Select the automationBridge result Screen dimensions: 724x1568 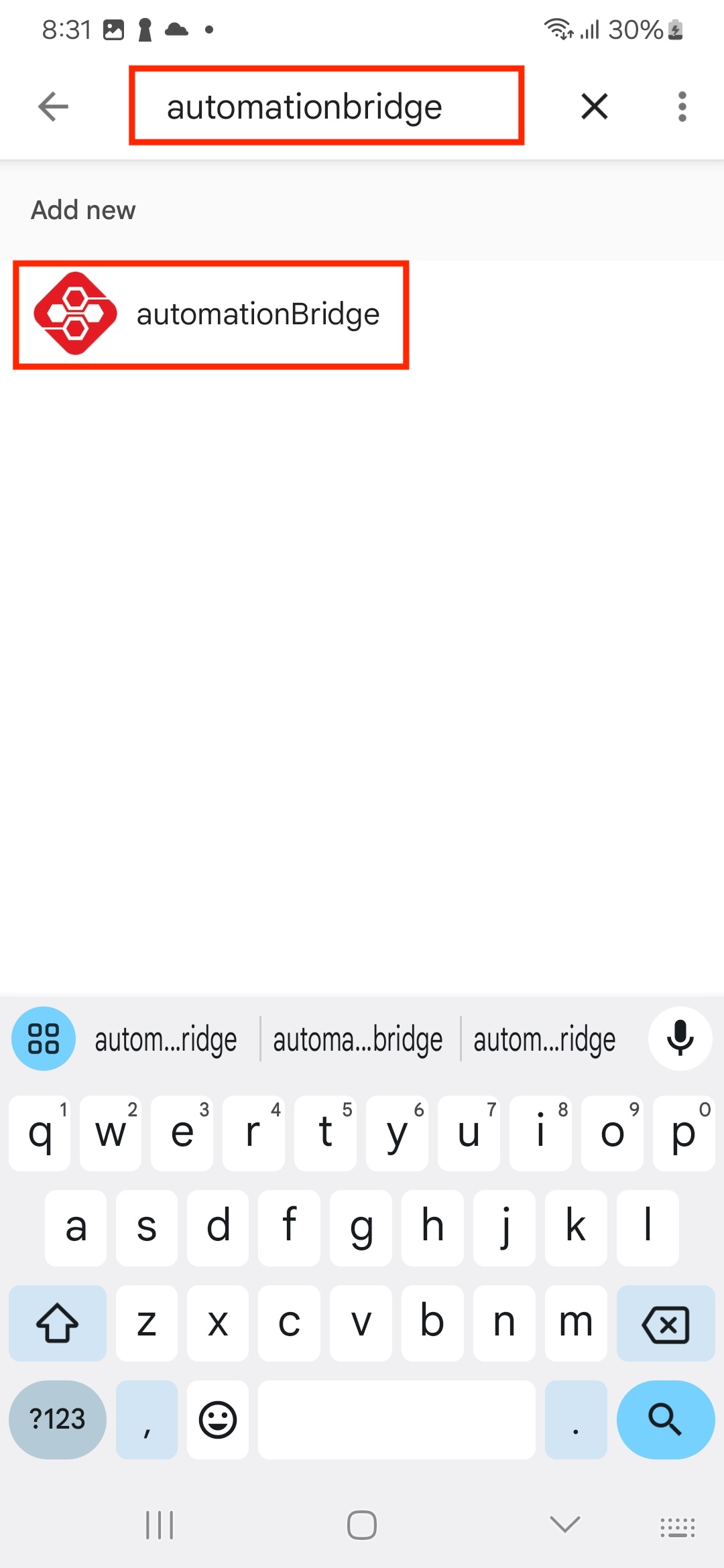pos(210,314)
